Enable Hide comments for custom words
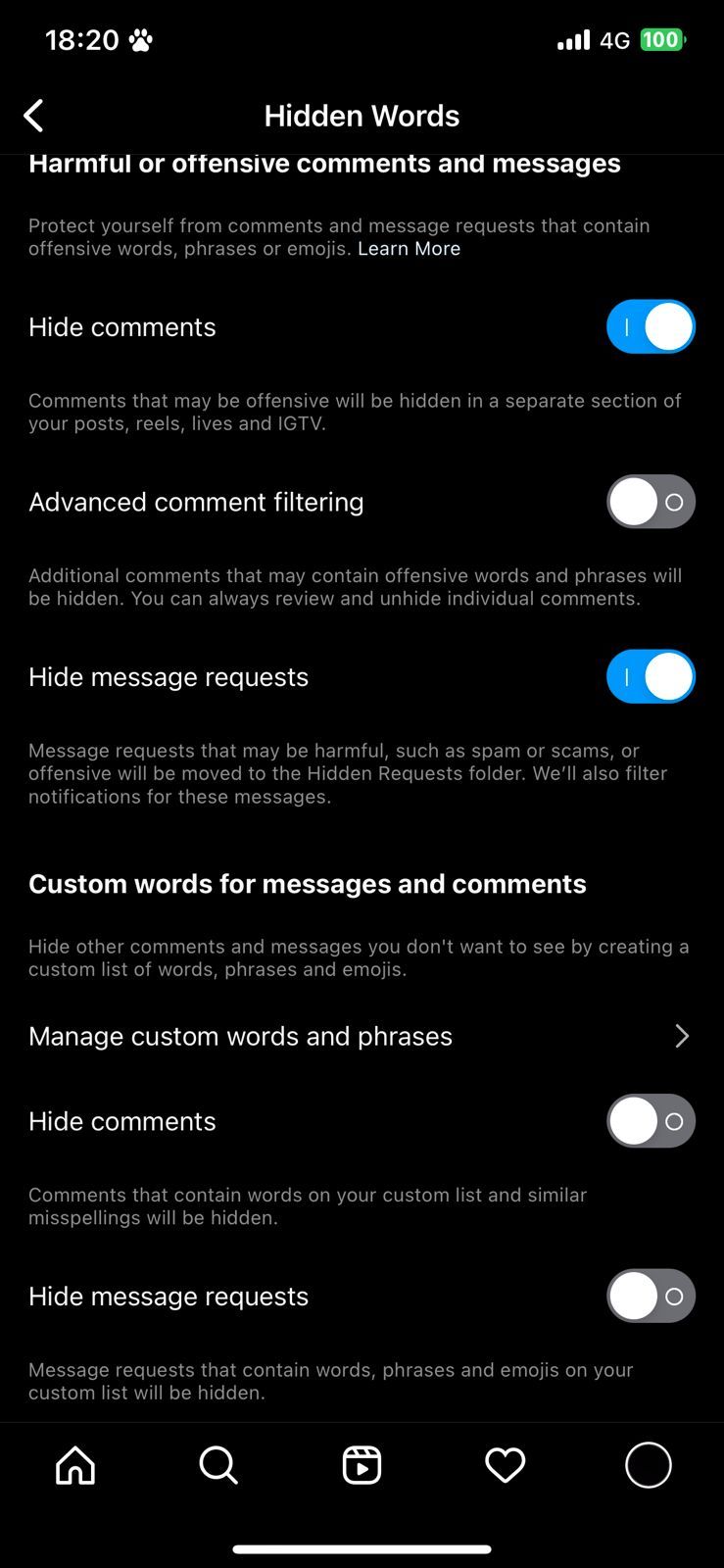724x1568 pixels. (651, 1121)
